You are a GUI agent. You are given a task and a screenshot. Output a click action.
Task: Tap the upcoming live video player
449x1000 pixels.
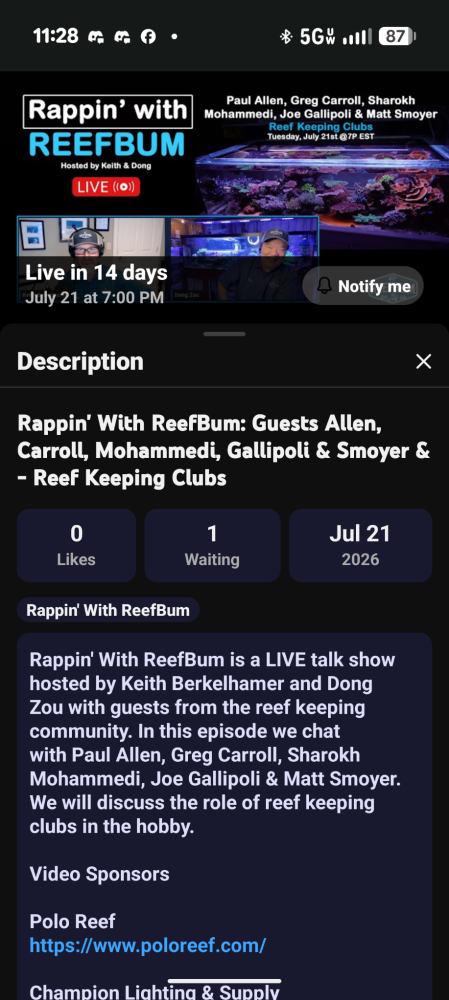[224, 197]
